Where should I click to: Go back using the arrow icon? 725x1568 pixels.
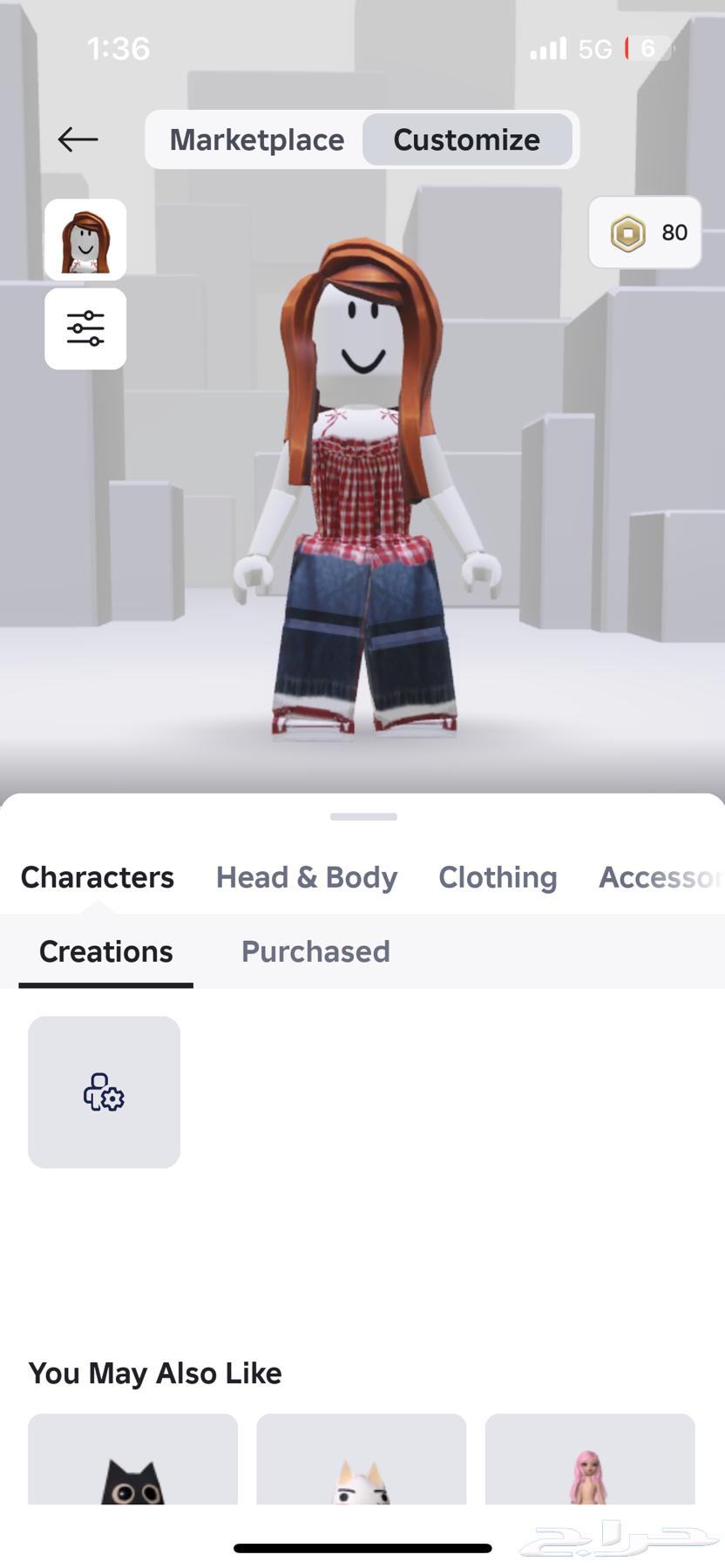pos(78,139)
